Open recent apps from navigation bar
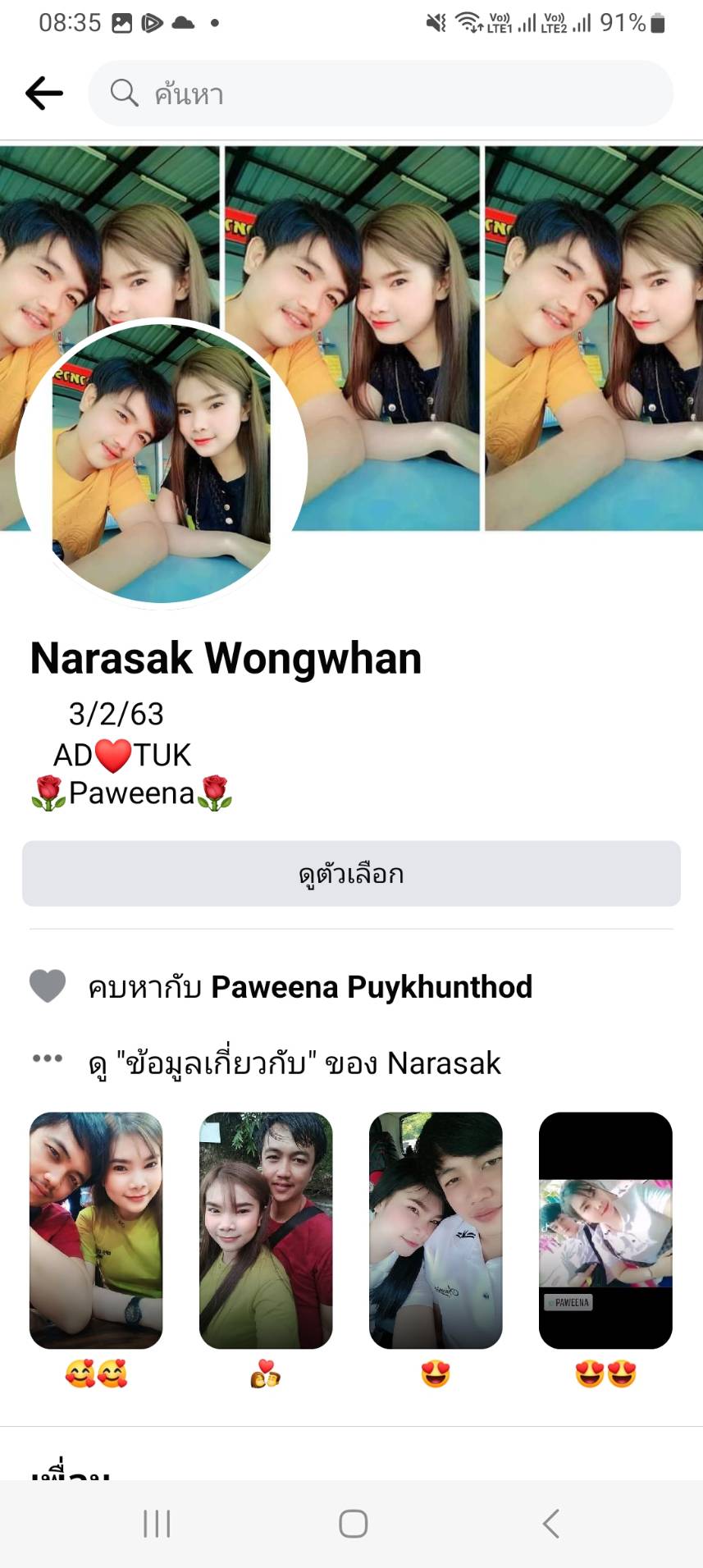This screenshot has width=703, height=1568. [x=157, y=1524]
